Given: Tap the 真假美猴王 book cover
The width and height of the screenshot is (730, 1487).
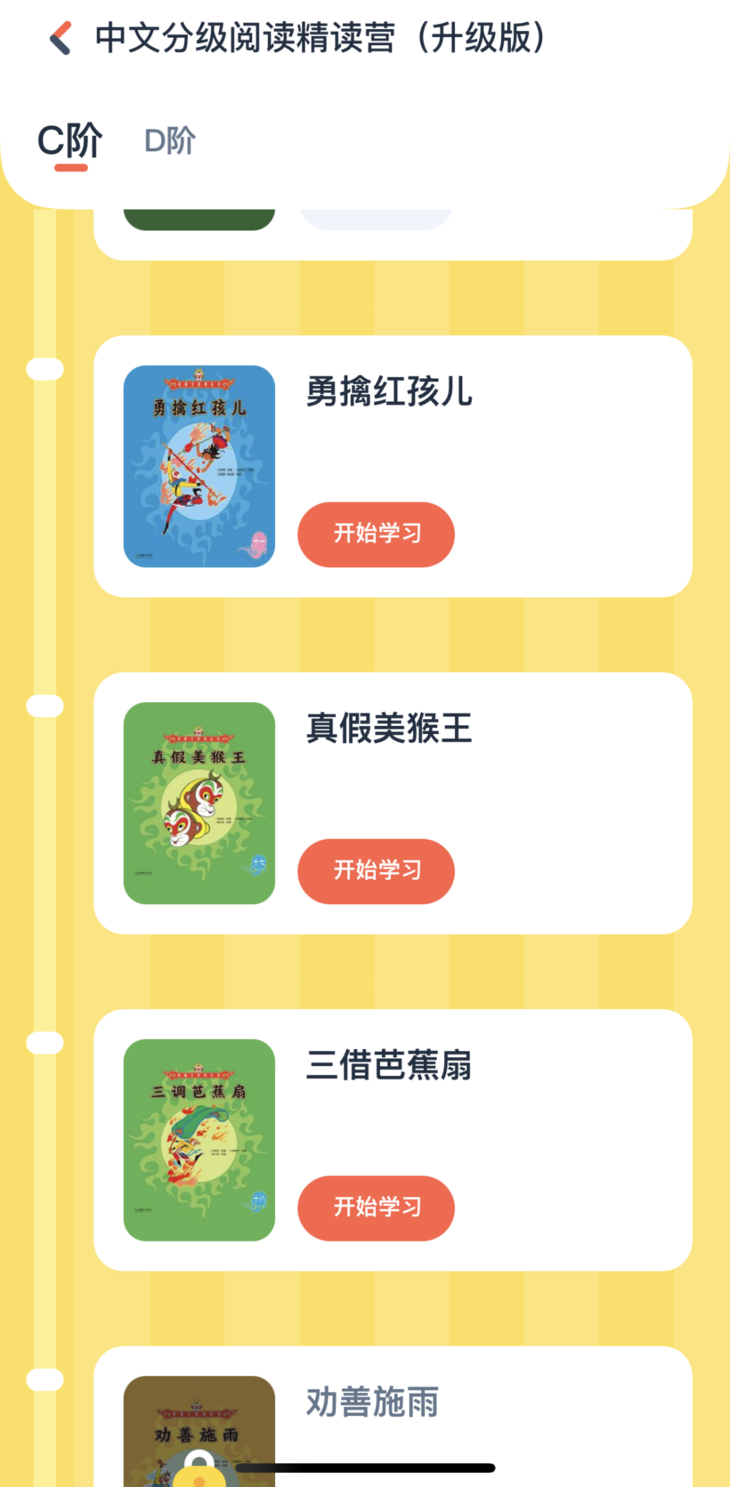Looking at the screenshot, I should [199, 802].
